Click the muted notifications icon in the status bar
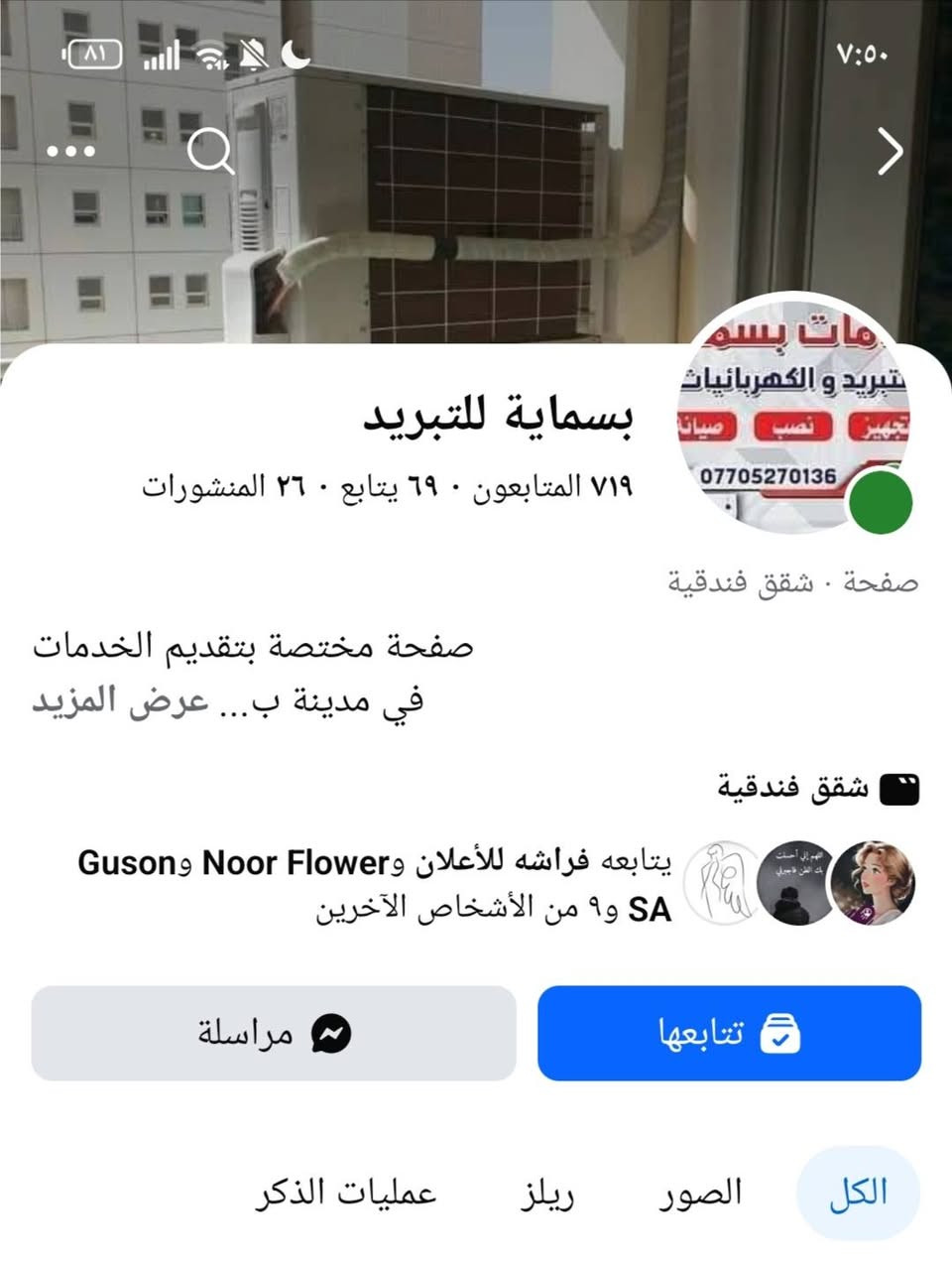 coord(255,57)
